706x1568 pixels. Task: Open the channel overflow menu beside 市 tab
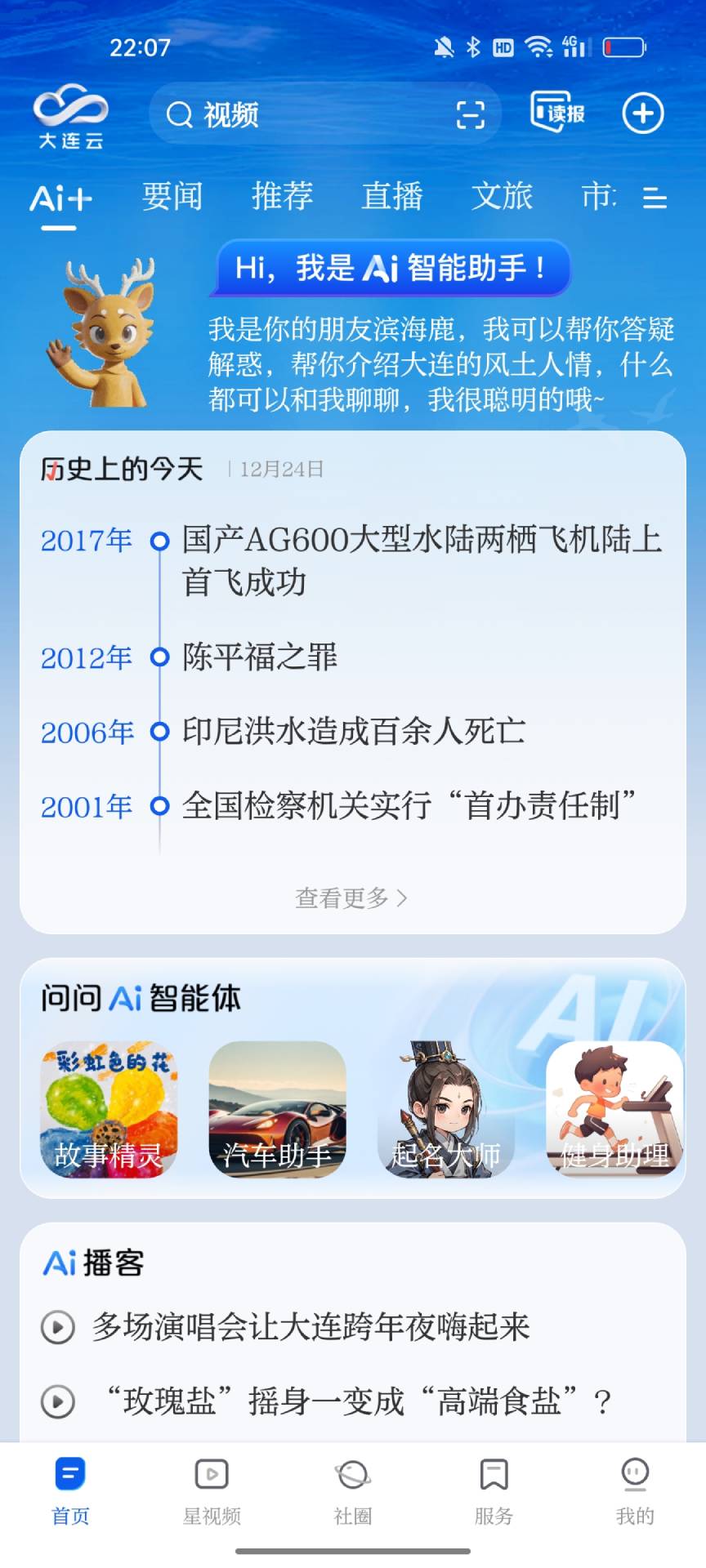click(654, 198)
